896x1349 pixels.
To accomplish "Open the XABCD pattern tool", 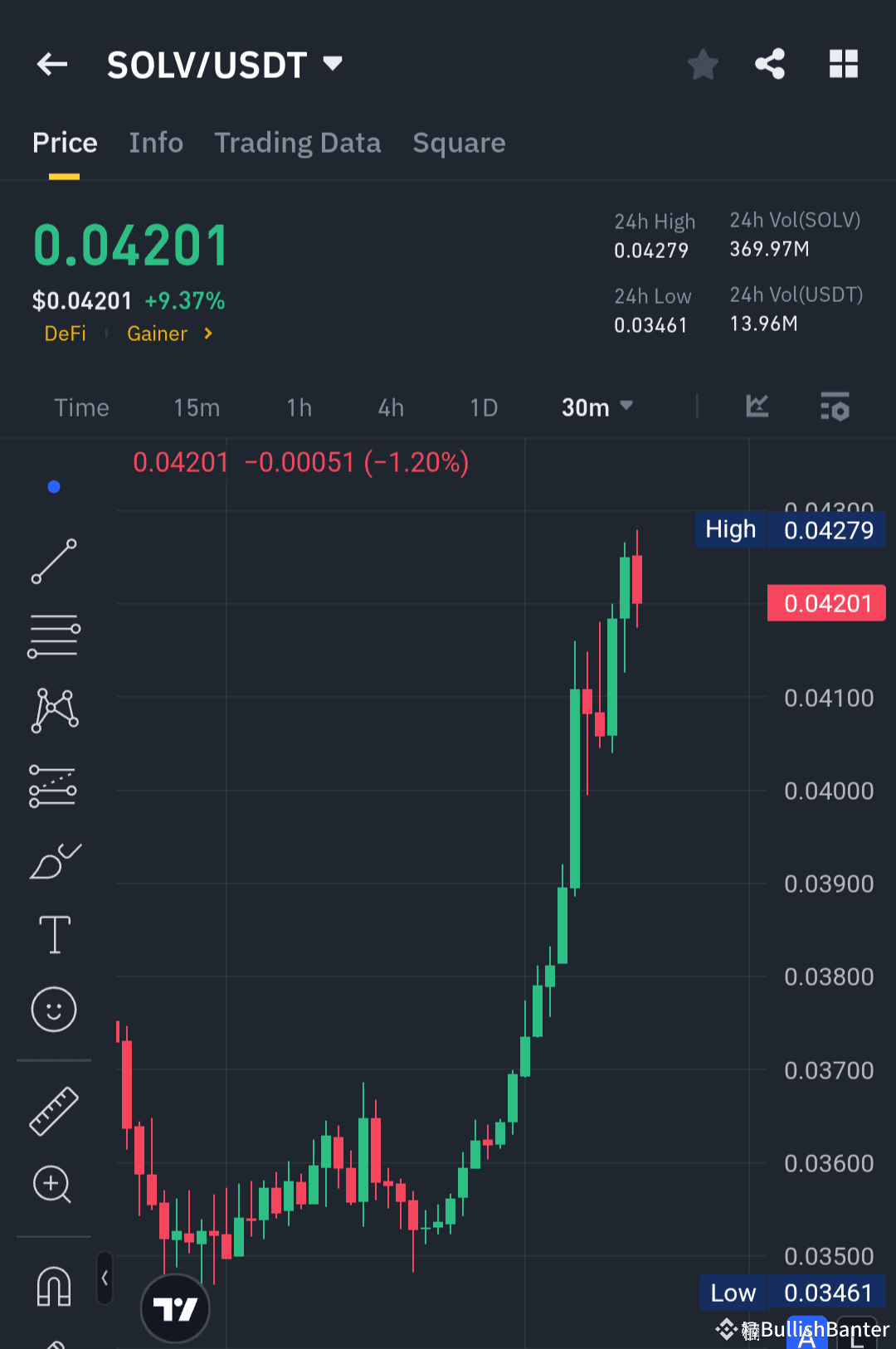I will [x=53, y=708].
